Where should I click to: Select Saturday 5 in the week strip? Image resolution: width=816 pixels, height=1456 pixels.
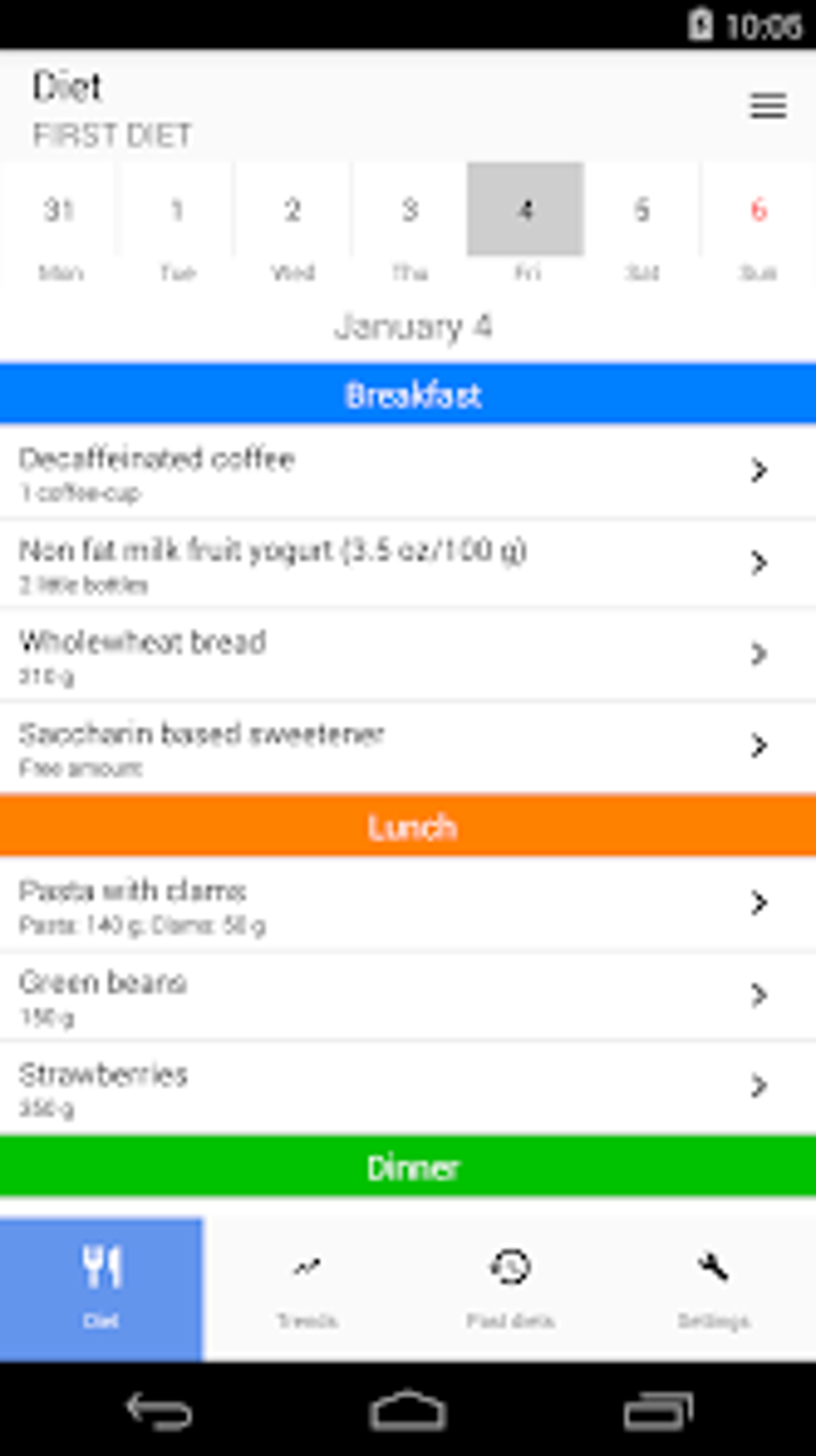642,225
